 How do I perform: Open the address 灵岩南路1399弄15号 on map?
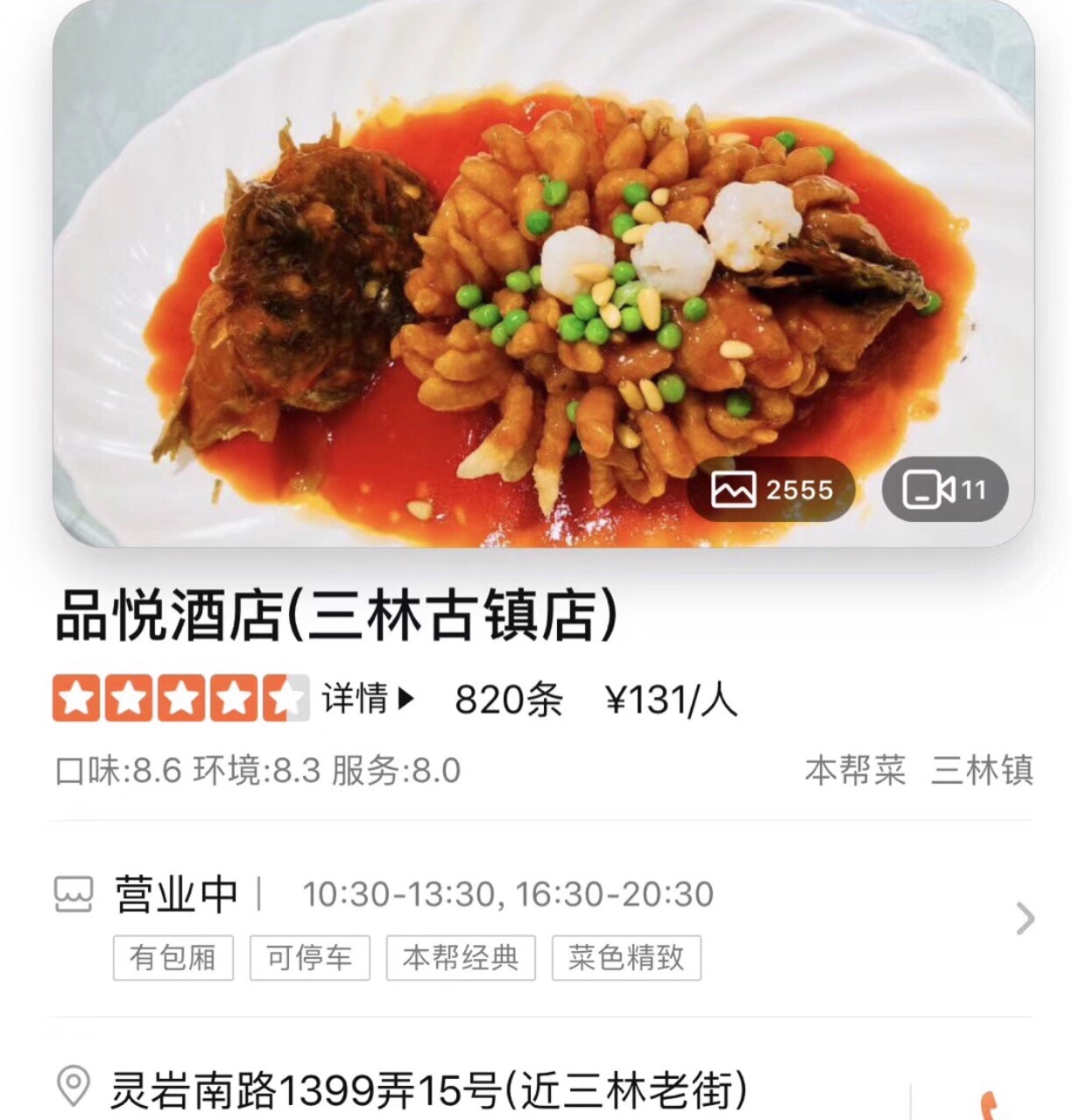(429, 1090)
